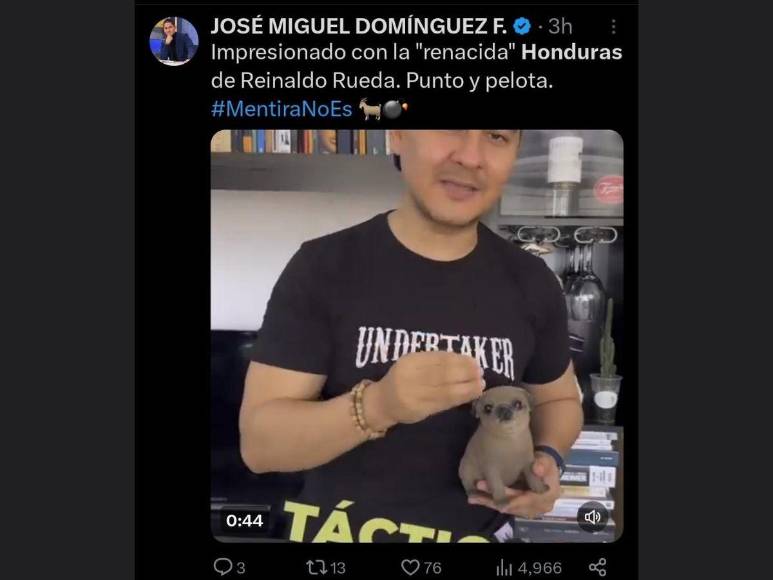Like the tweet
The width and height of the screenshot is (773, 580).
point(409,567)
